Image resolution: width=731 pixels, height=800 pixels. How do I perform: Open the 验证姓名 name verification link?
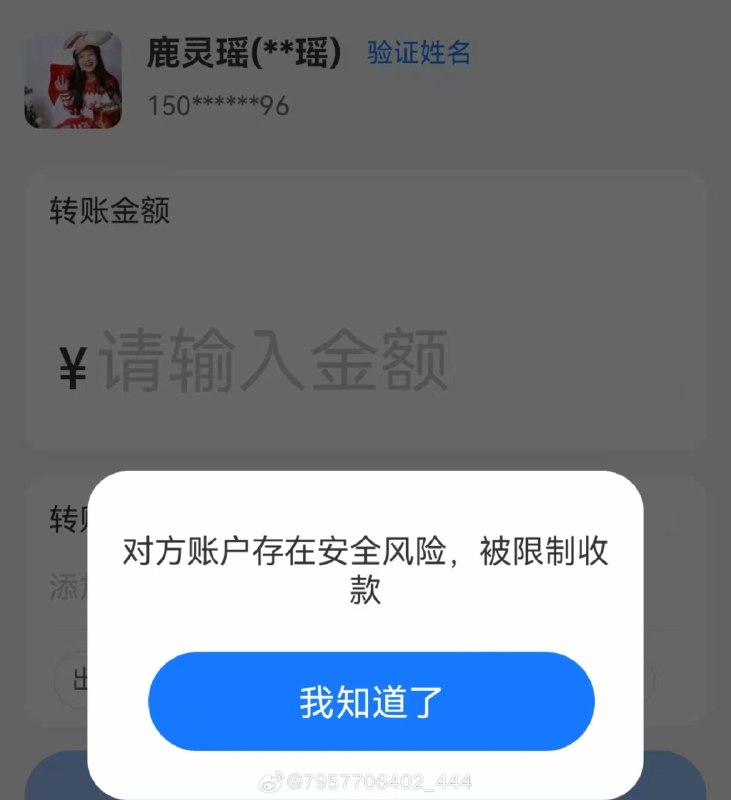417,55
